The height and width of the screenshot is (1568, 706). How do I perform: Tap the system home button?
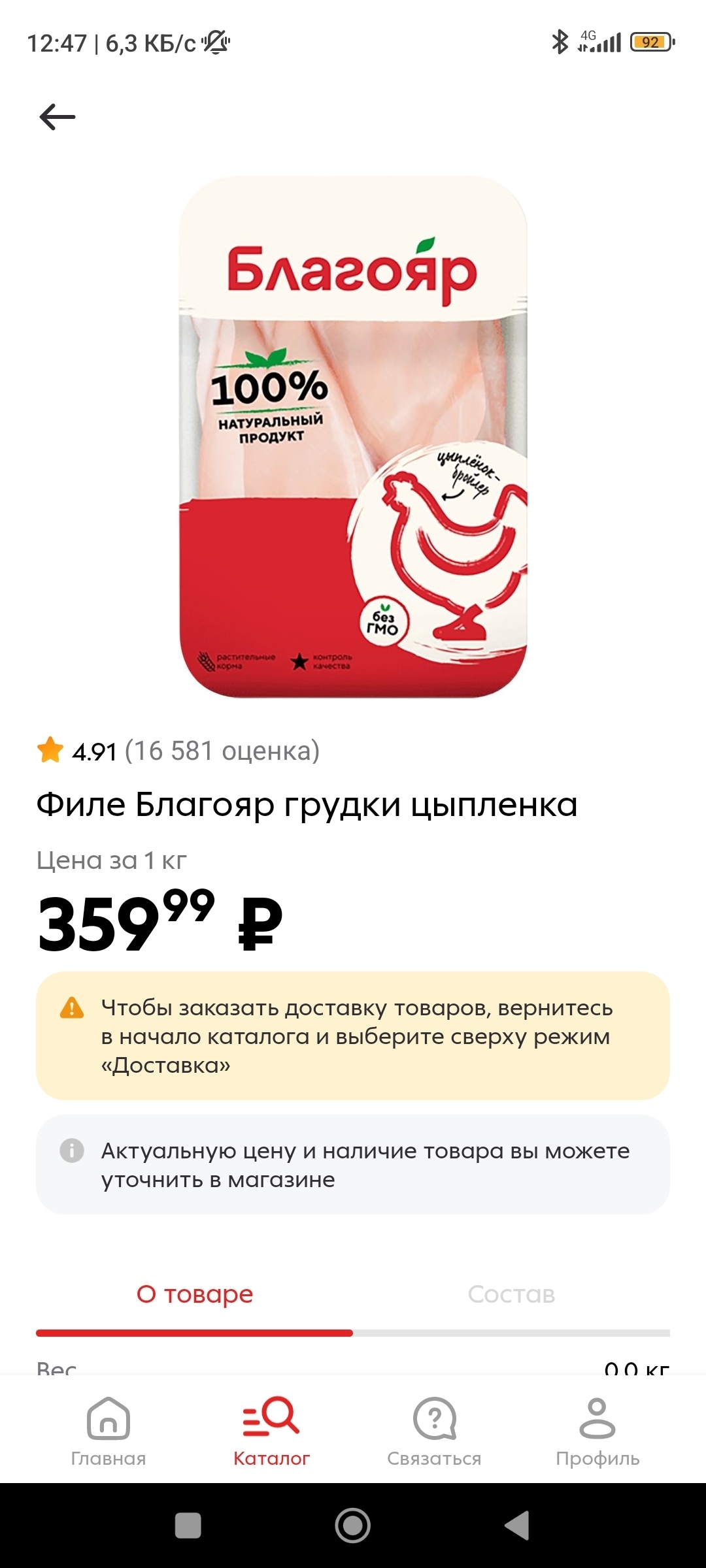click(353, 1526)
